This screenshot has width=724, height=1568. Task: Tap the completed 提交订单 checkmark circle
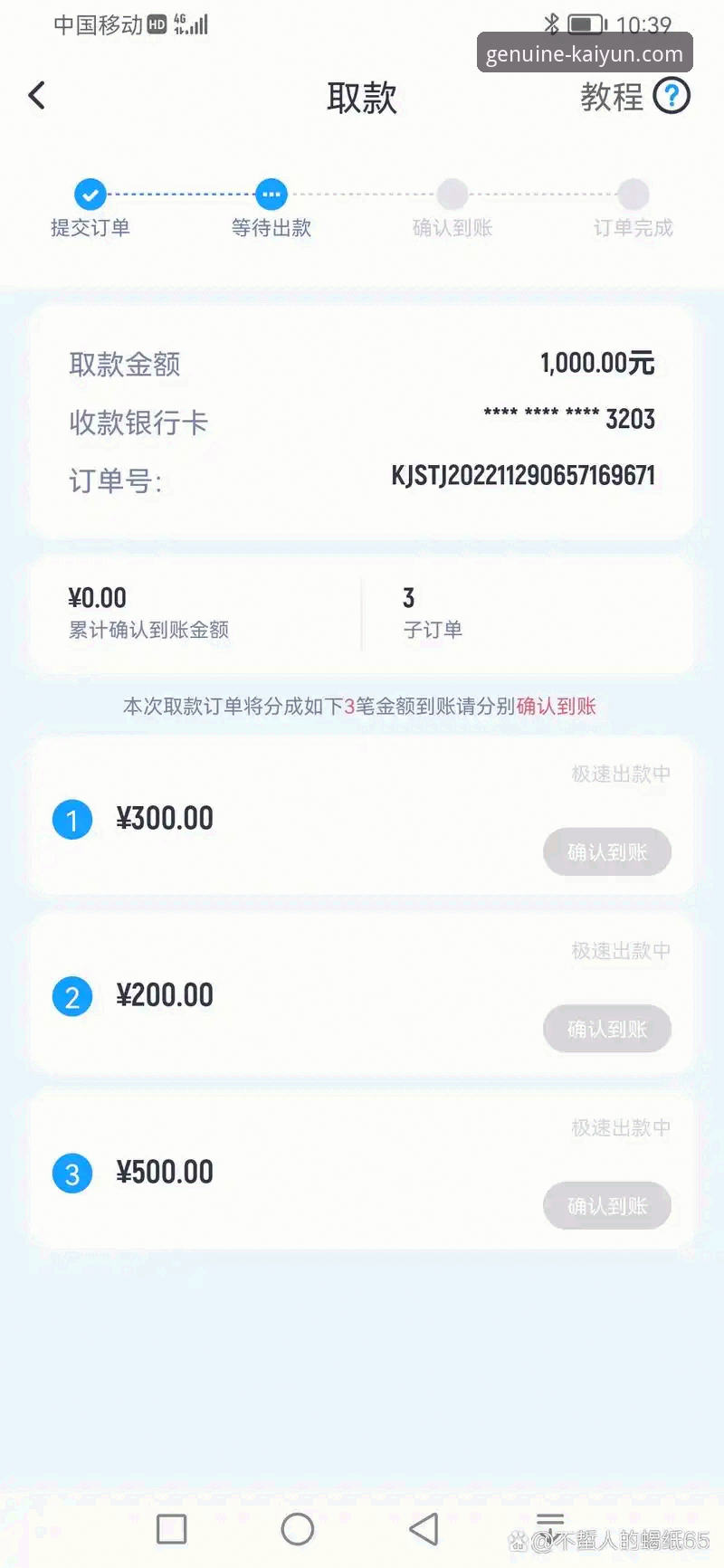coord(89,193)
